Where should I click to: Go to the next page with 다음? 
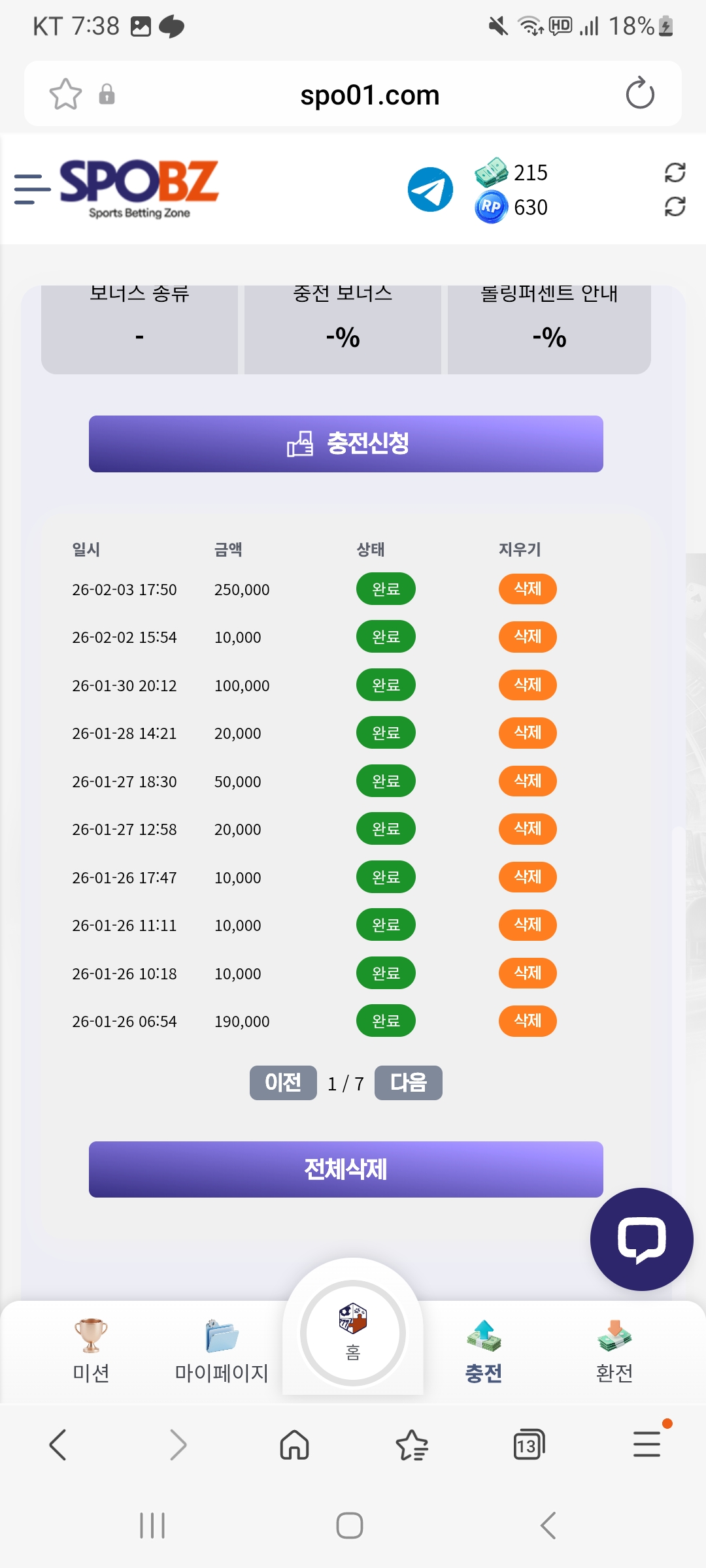(x=408, y=1083)
